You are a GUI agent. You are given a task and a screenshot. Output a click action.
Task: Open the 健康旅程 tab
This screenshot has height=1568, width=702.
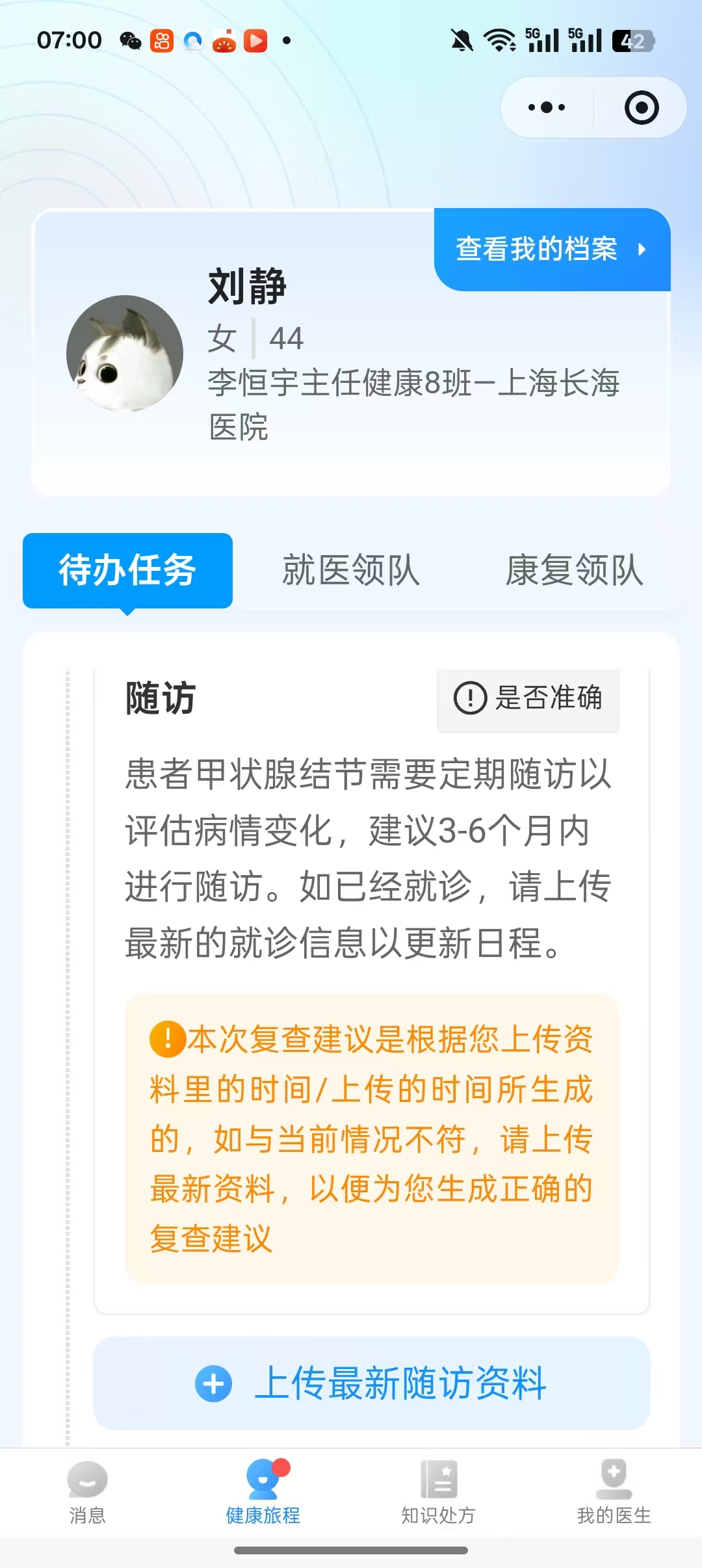coord(263,1493)
